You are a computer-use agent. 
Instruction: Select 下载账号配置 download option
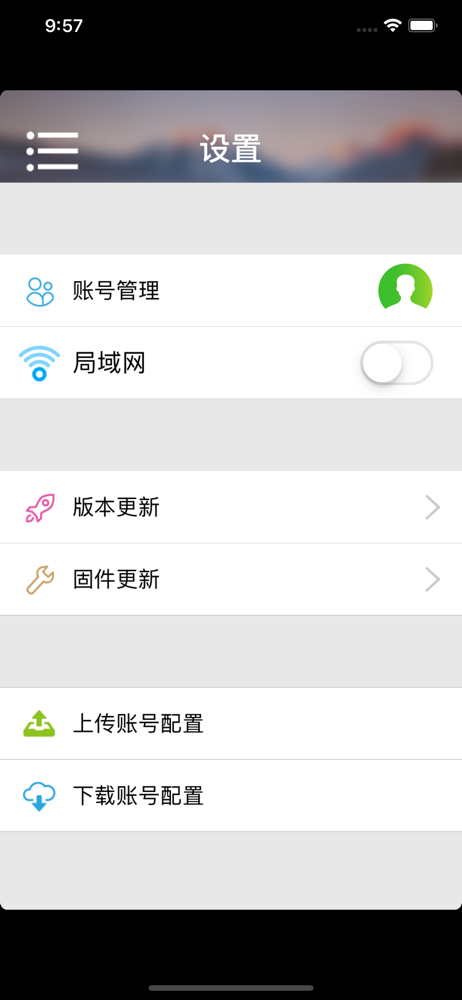tap(231, 796)
